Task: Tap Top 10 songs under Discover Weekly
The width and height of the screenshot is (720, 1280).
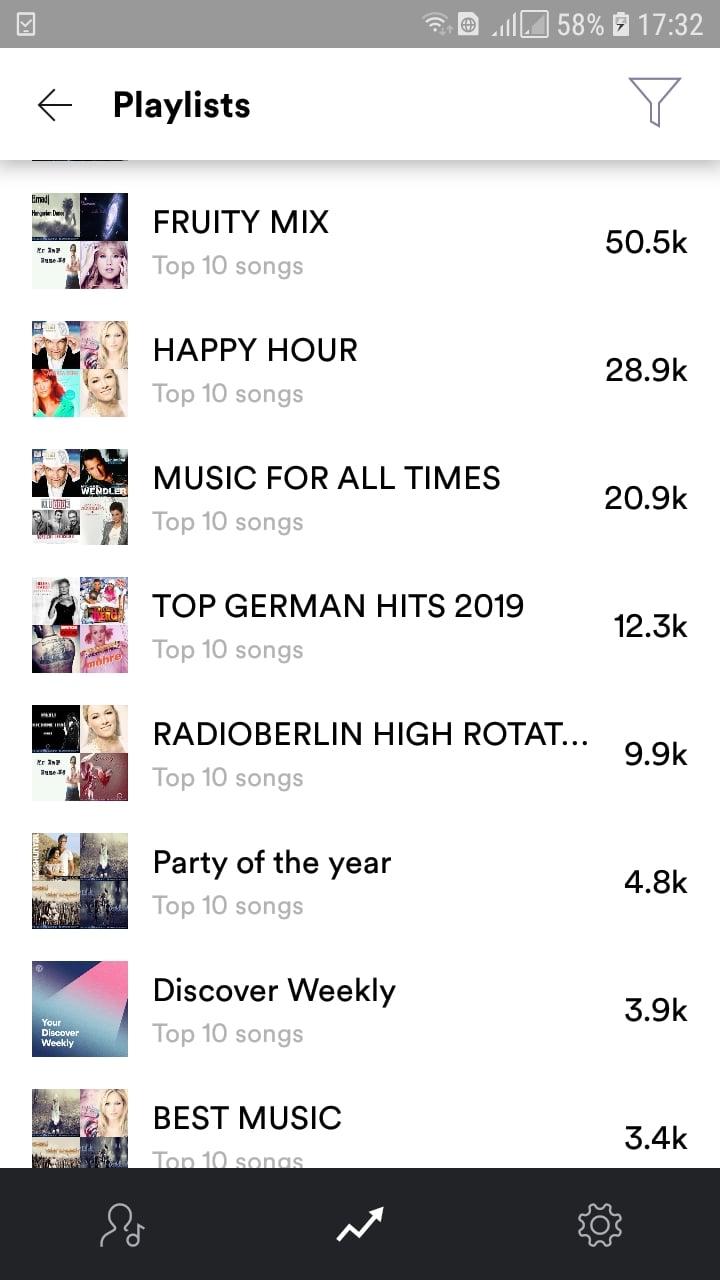Action: click(228, 1033)
